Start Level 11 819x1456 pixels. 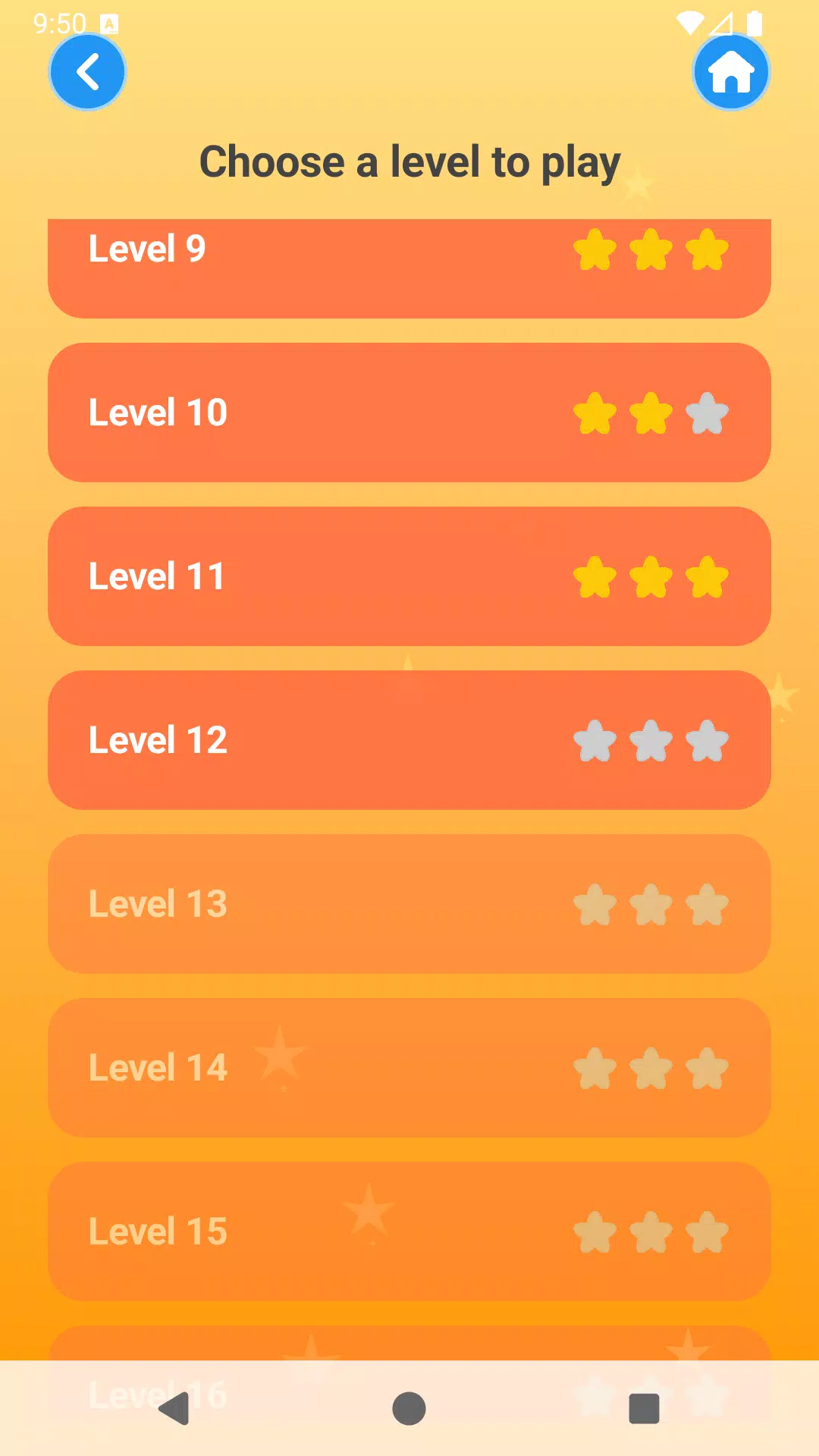point(409,576)
